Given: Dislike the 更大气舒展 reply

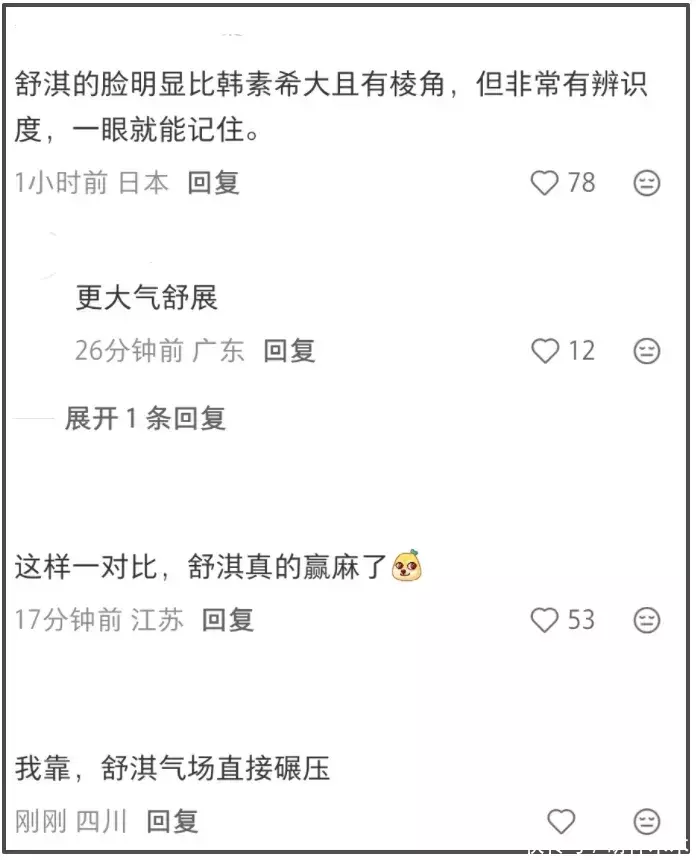Looking at the screenshot, I should point(647,351).
